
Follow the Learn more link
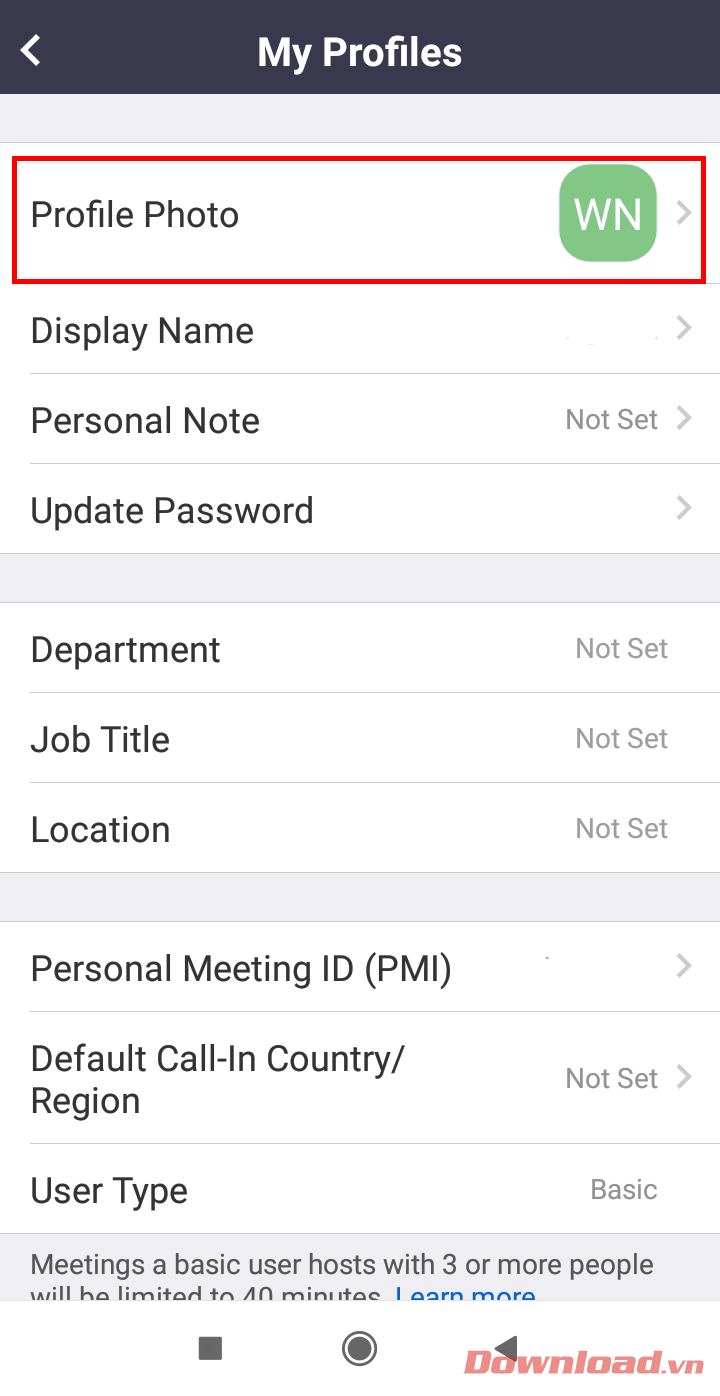(x=466, y=1293)
